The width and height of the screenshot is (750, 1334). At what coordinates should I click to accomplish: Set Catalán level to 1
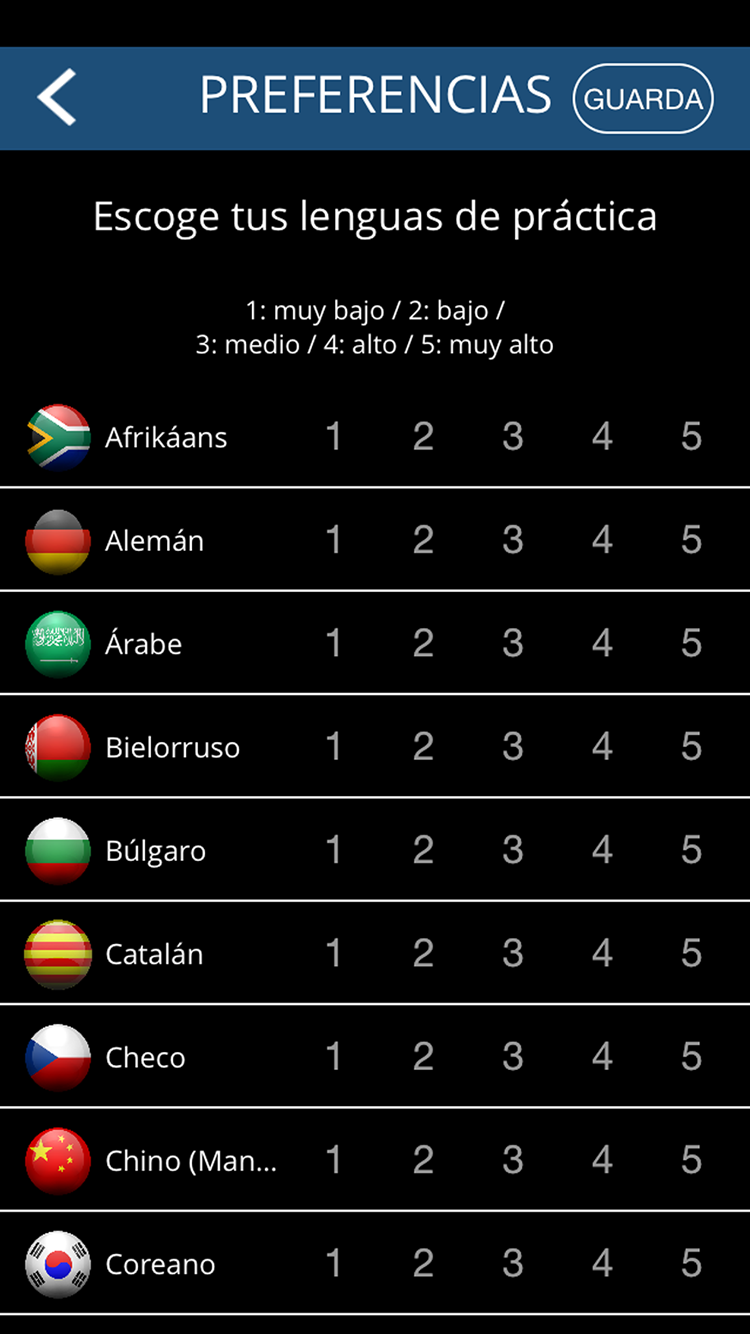[334, 953]
